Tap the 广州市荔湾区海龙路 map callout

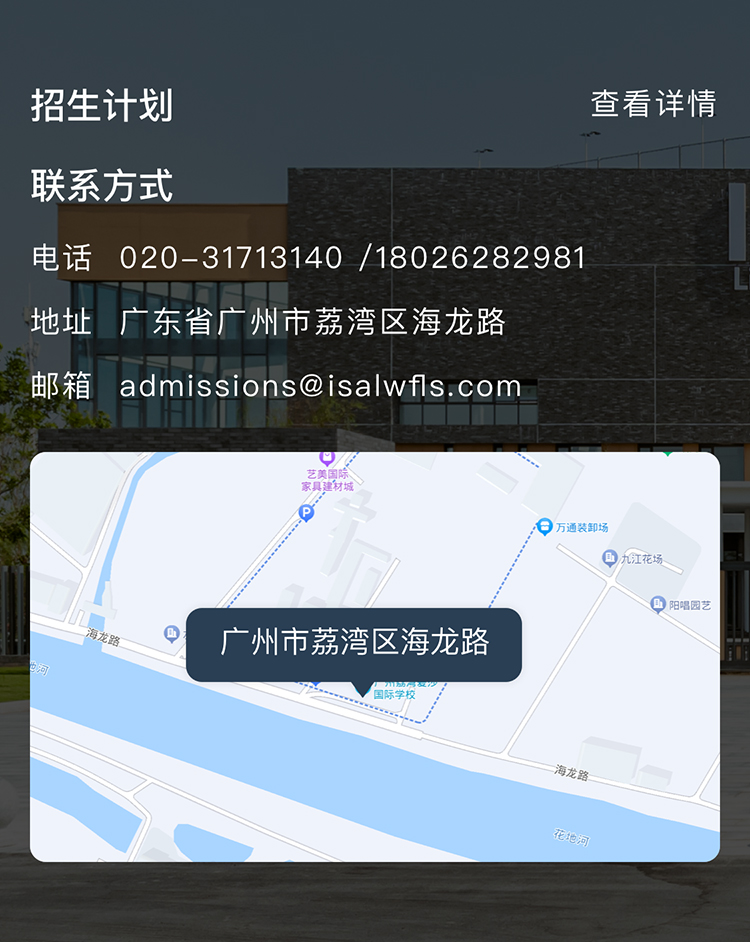(354, 643)
